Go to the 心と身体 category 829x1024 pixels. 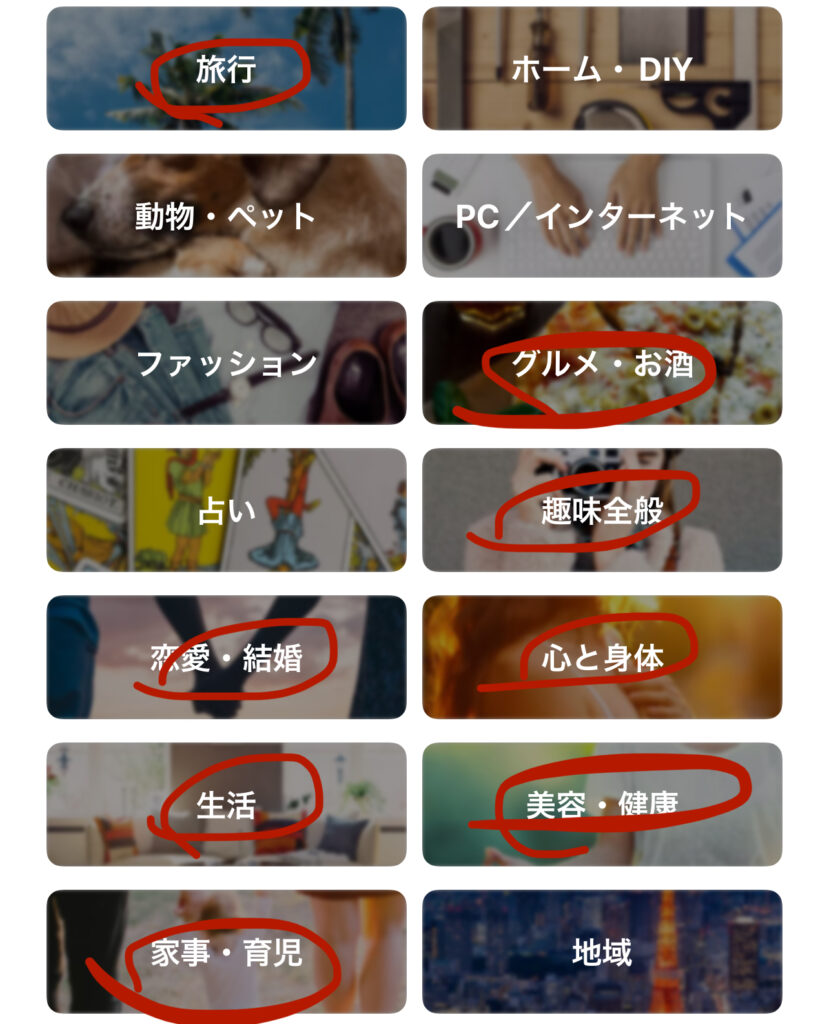602,658
